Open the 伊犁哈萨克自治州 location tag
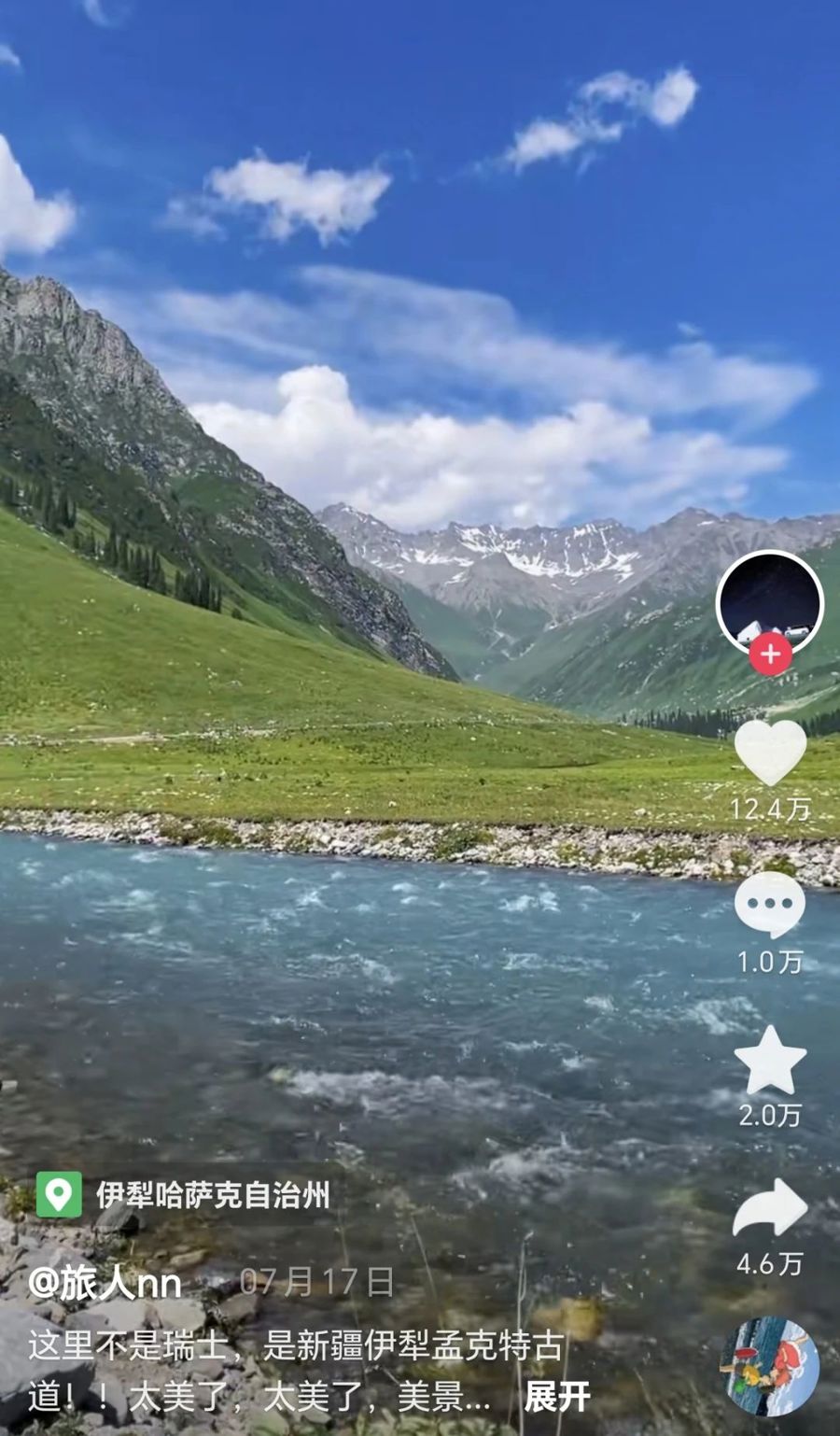Screen dimensions: 840x1436 tap(184, 1195)
